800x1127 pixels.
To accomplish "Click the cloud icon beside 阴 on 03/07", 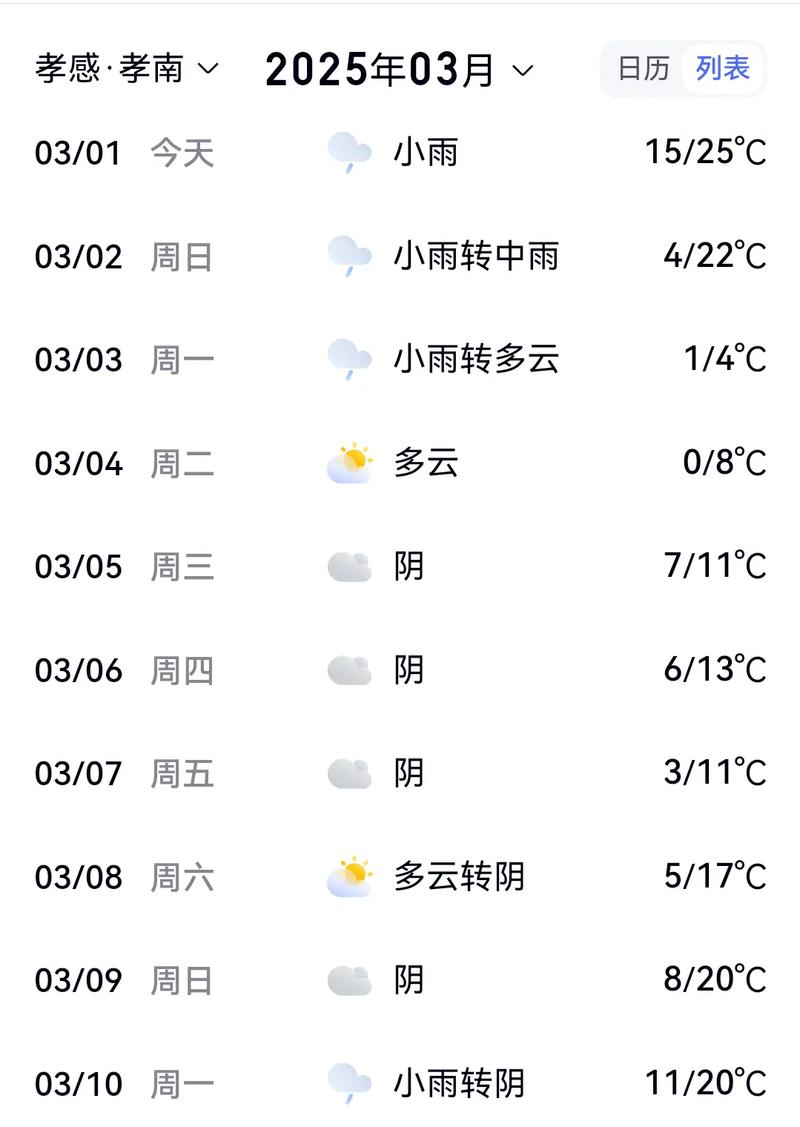I will (347, 772).
